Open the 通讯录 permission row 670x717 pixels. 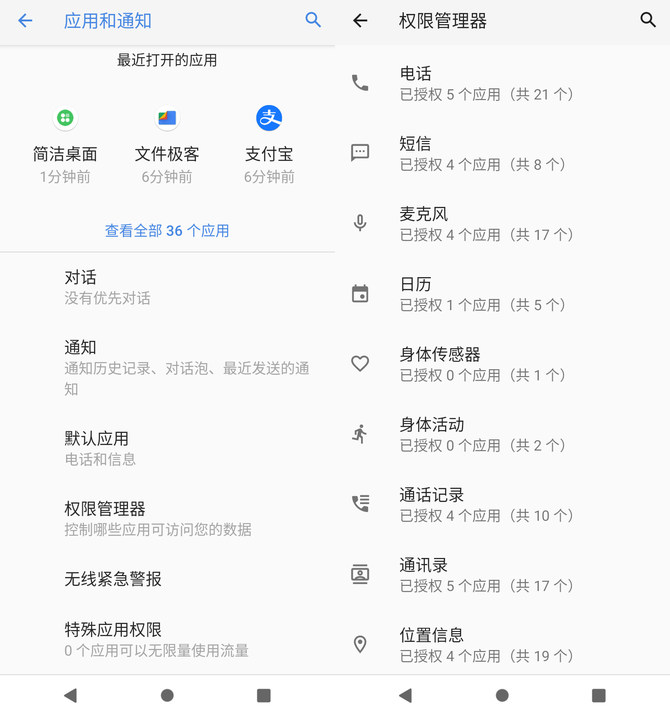pyautogui.click(x=502, y=574)
